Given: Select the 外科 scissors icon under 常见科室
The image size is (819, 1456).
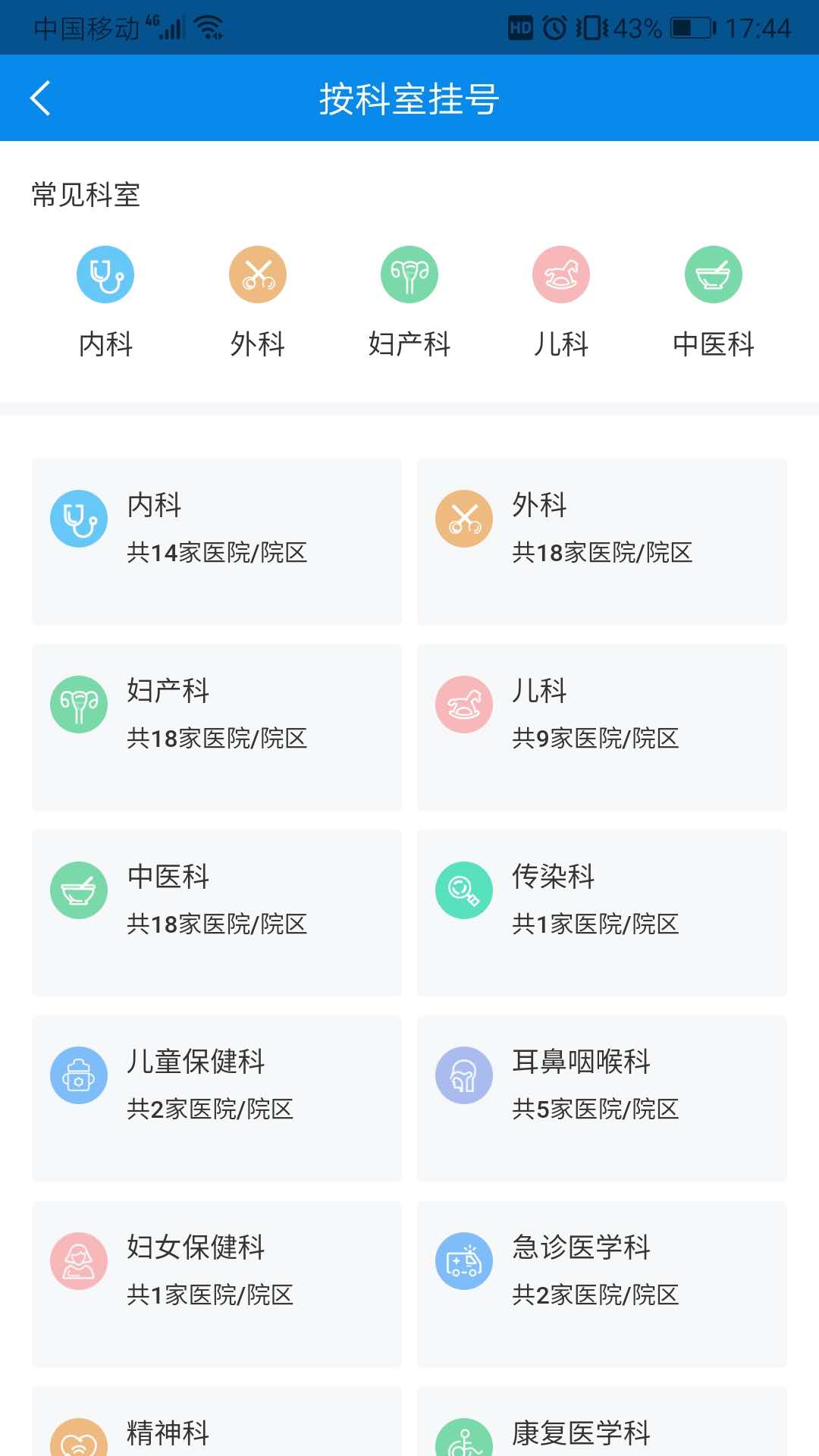Looking at the screenshot, I should point(258,275).
